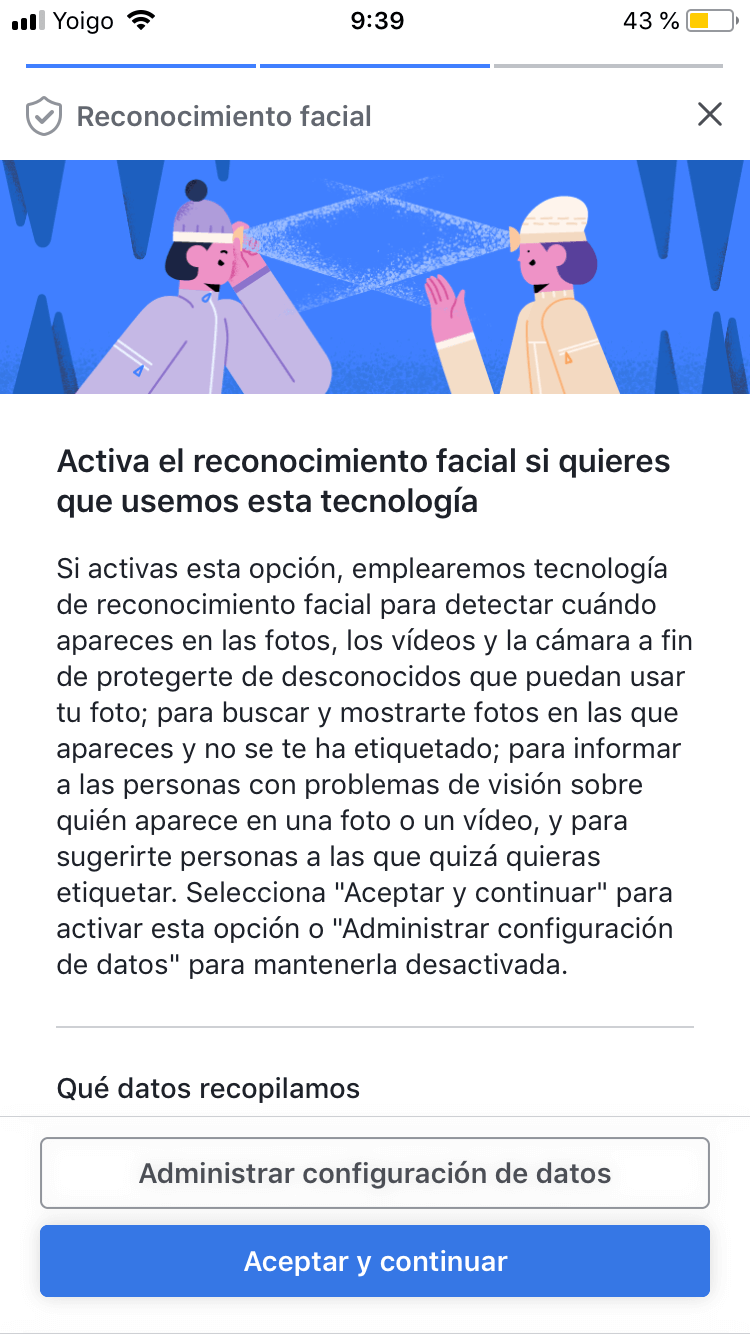Select Aceptar y continuar
This screenshot has width=750, height=1334.
tap(375, 1261)
